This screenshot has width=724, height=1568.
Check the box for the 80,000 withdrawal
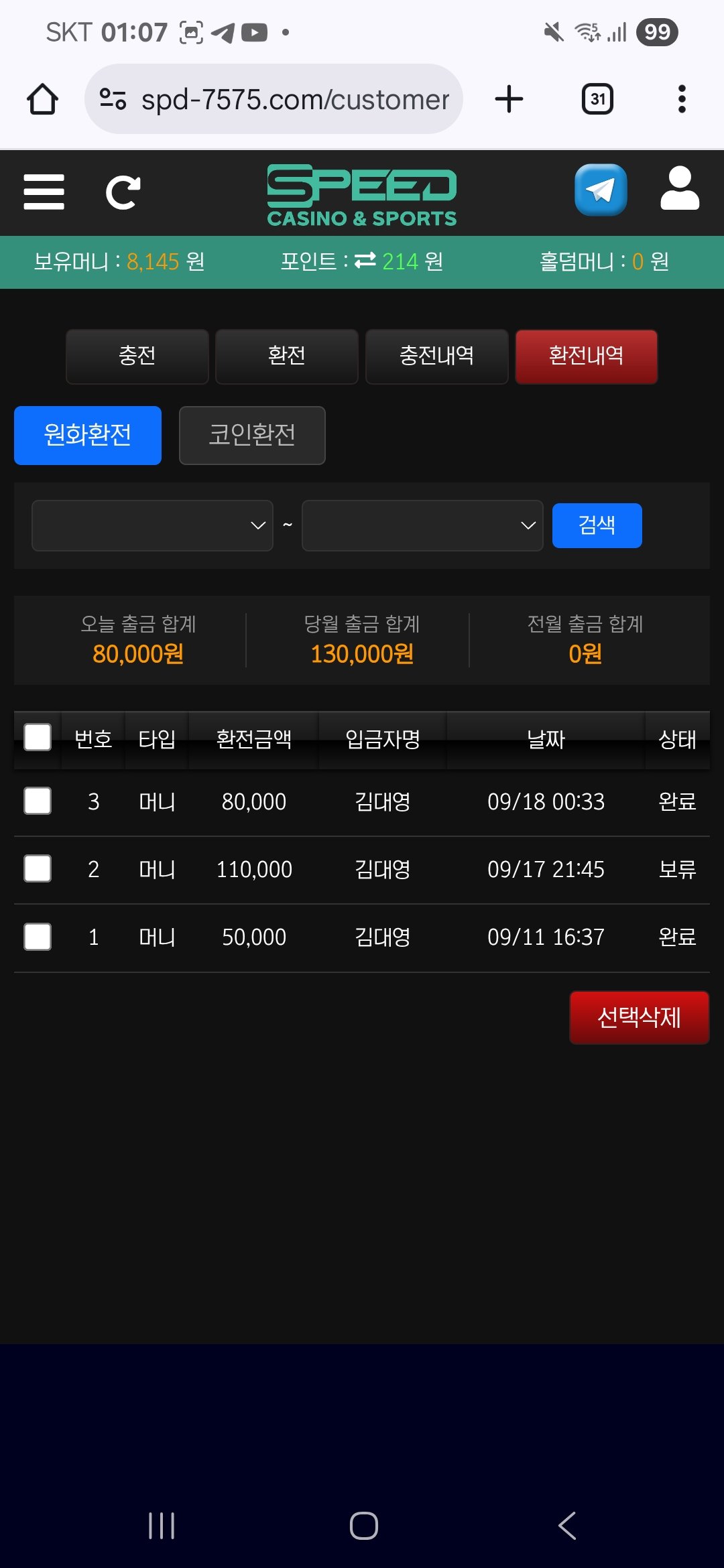pos(38,801)
